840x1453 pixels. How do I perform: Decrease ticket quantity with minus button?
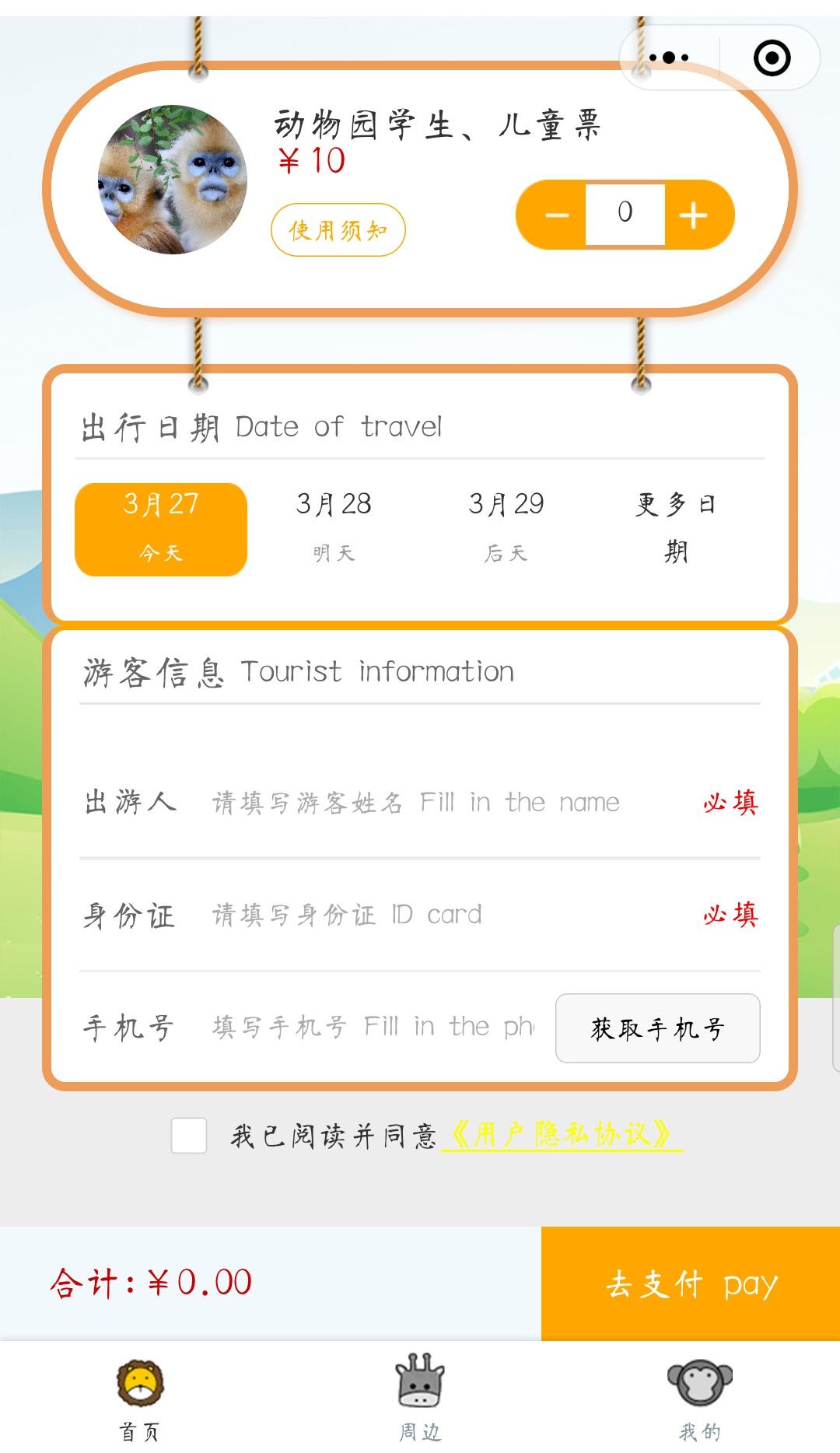(x=557, y=215)
